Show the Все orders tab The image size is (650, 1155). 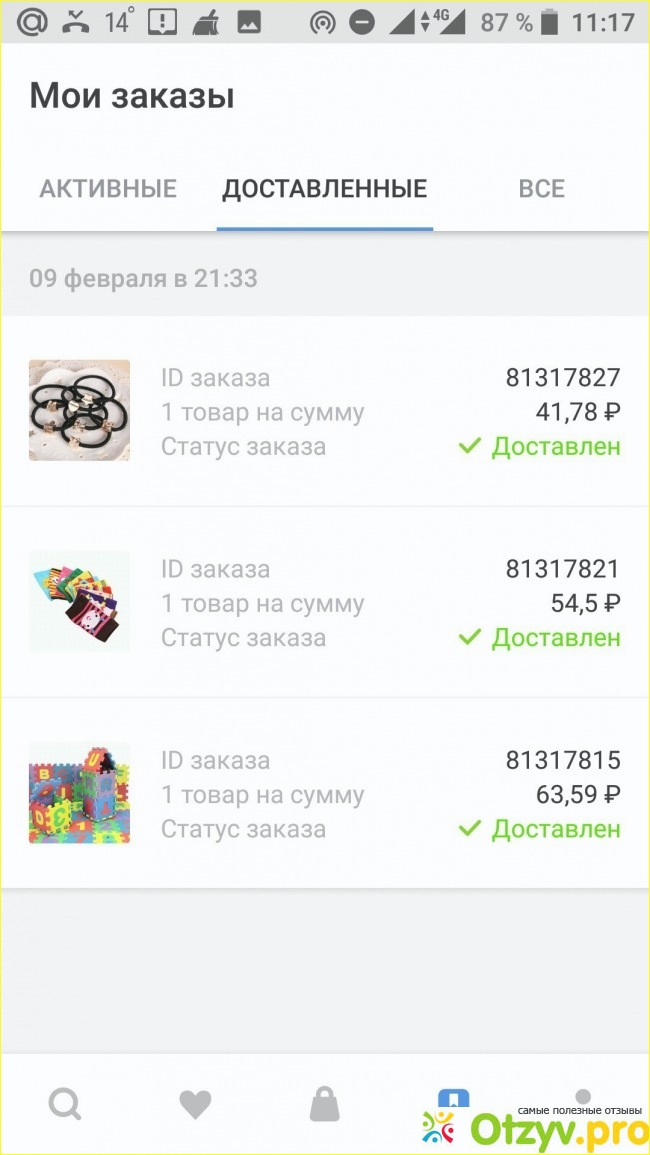[x=541, y=189]
